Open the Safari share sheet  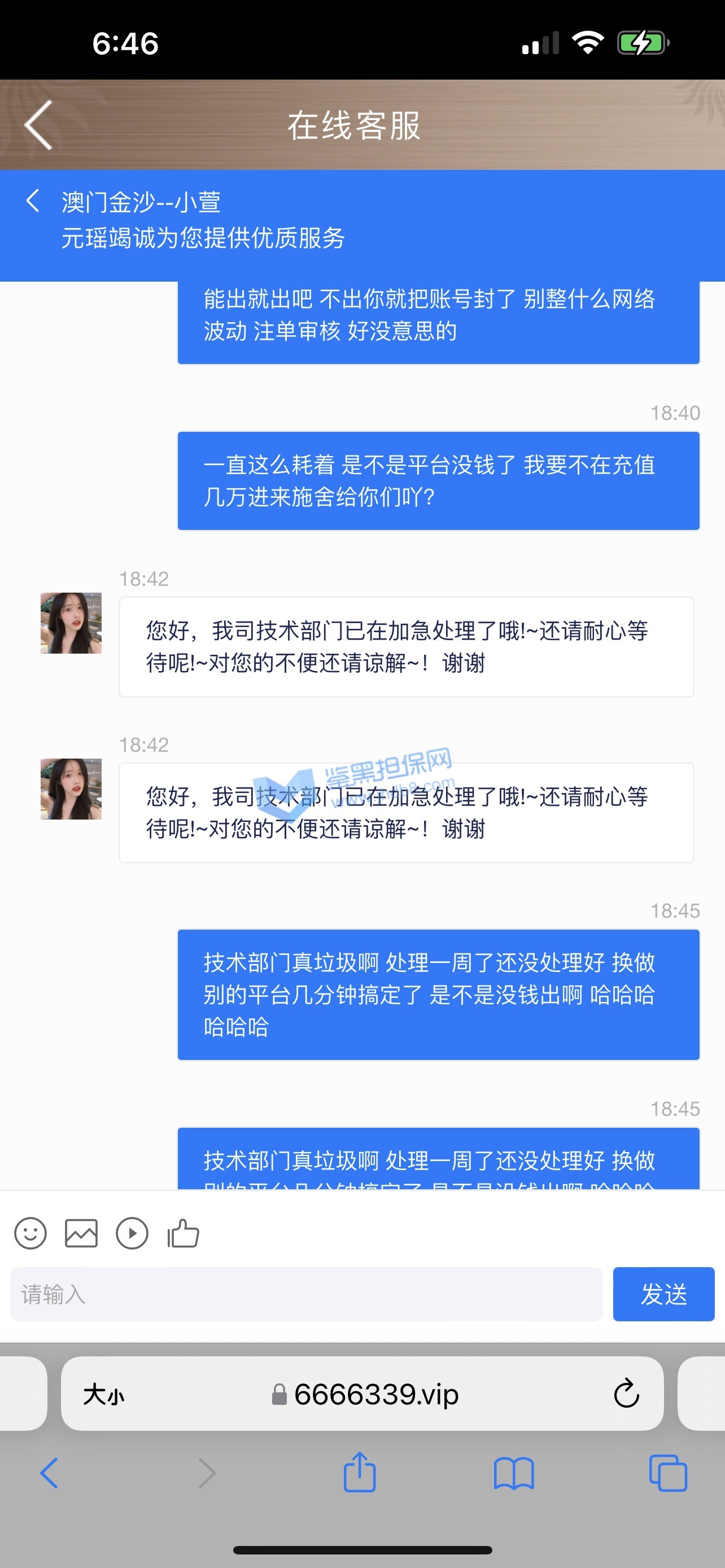point(359,1472)
